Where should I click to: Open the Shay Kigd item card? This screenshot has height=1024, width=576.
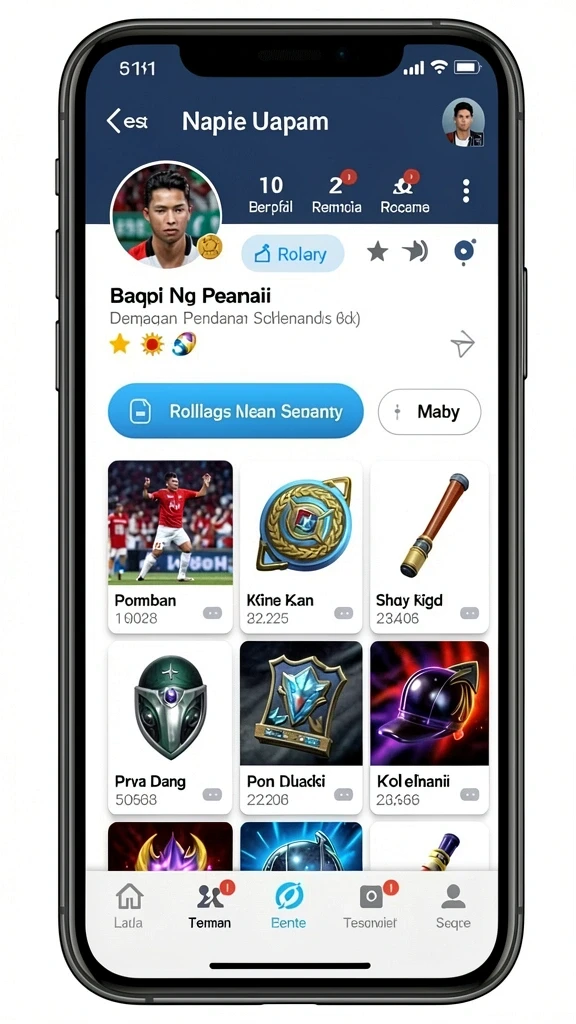click(x=429, y=547)
